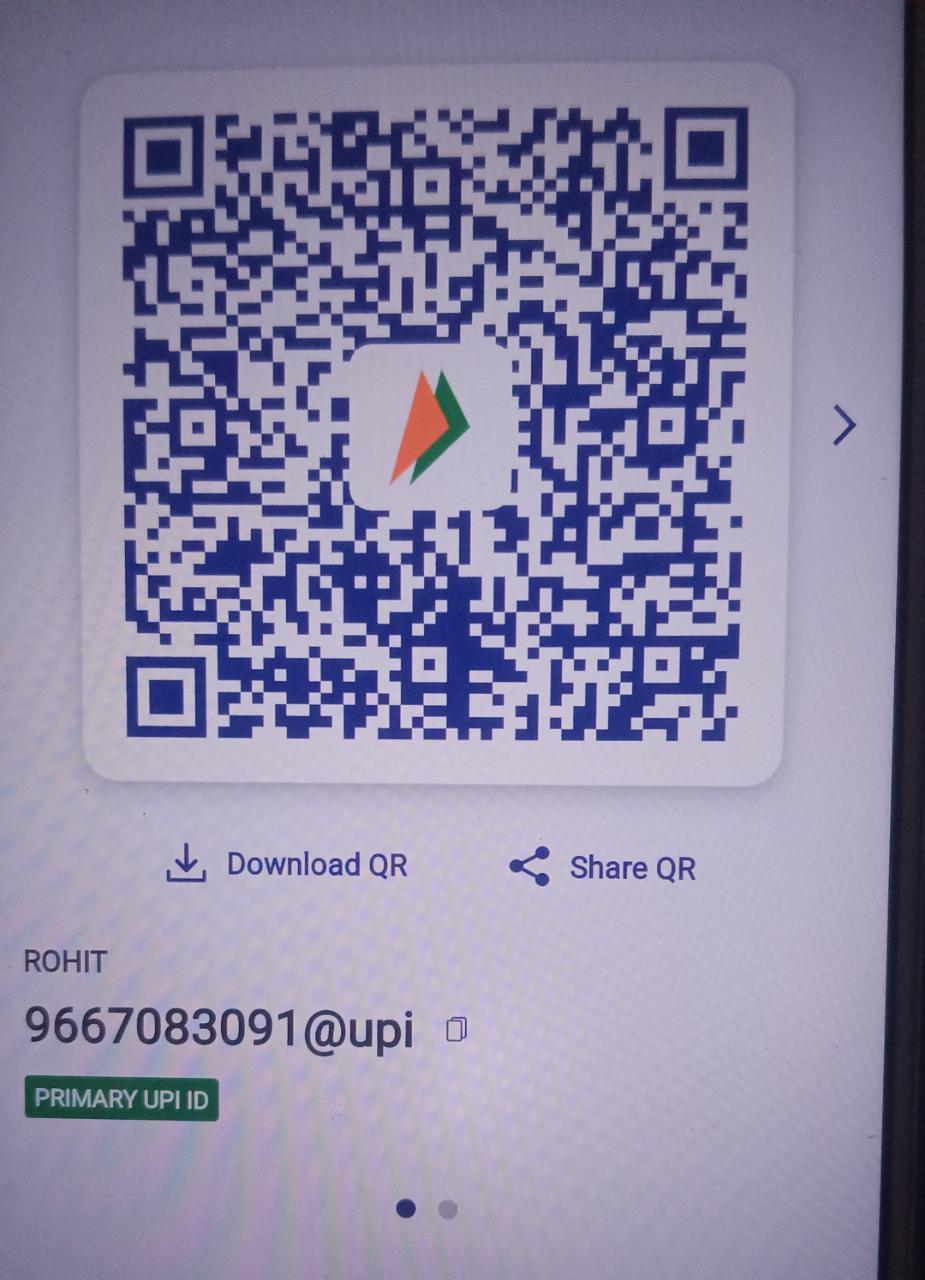The image size is (925, 1280).
Task: Download the QR code
Action: pyautogui.click(x=287, y=865)
